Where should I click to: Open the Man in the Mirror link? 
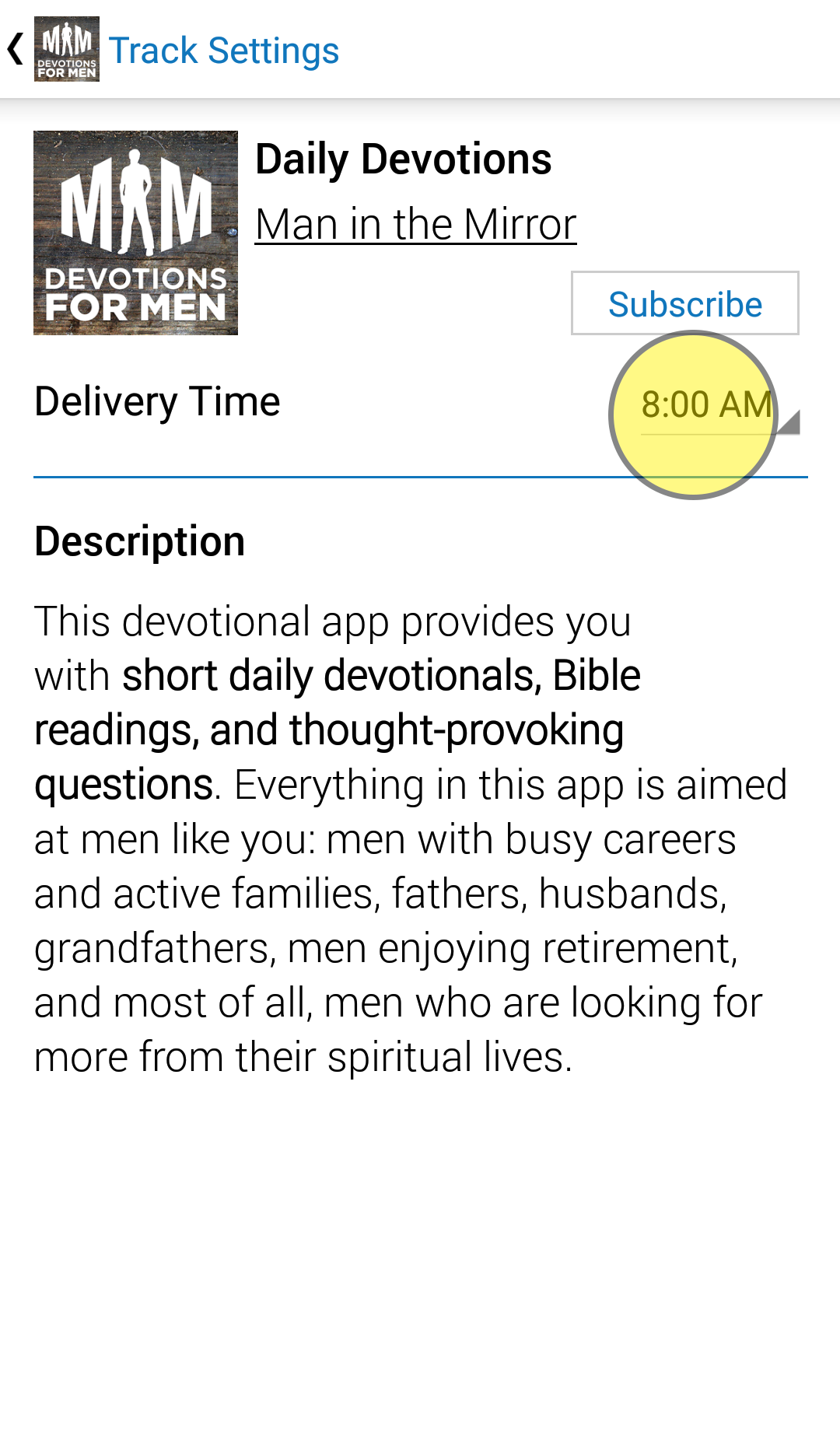click(x=415, y=225)
